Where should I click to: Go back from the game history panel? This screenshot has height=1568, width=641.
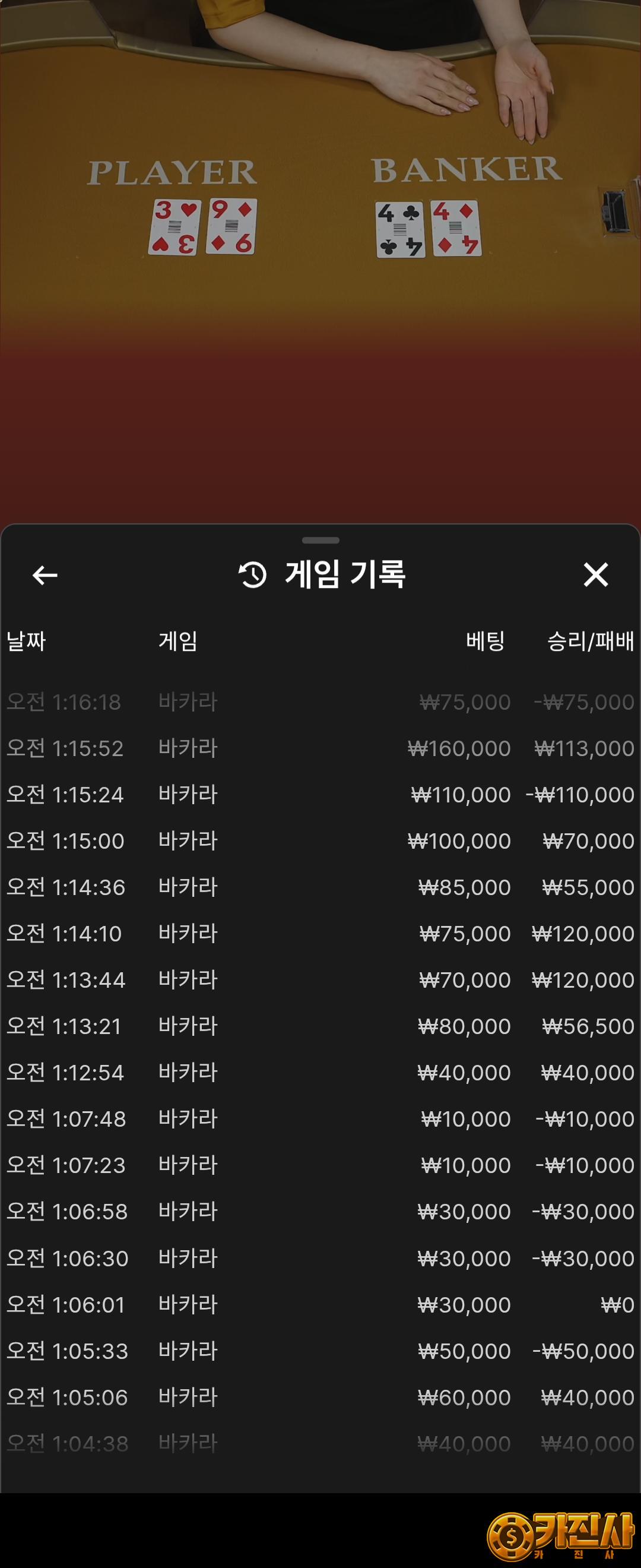point(45,574)
